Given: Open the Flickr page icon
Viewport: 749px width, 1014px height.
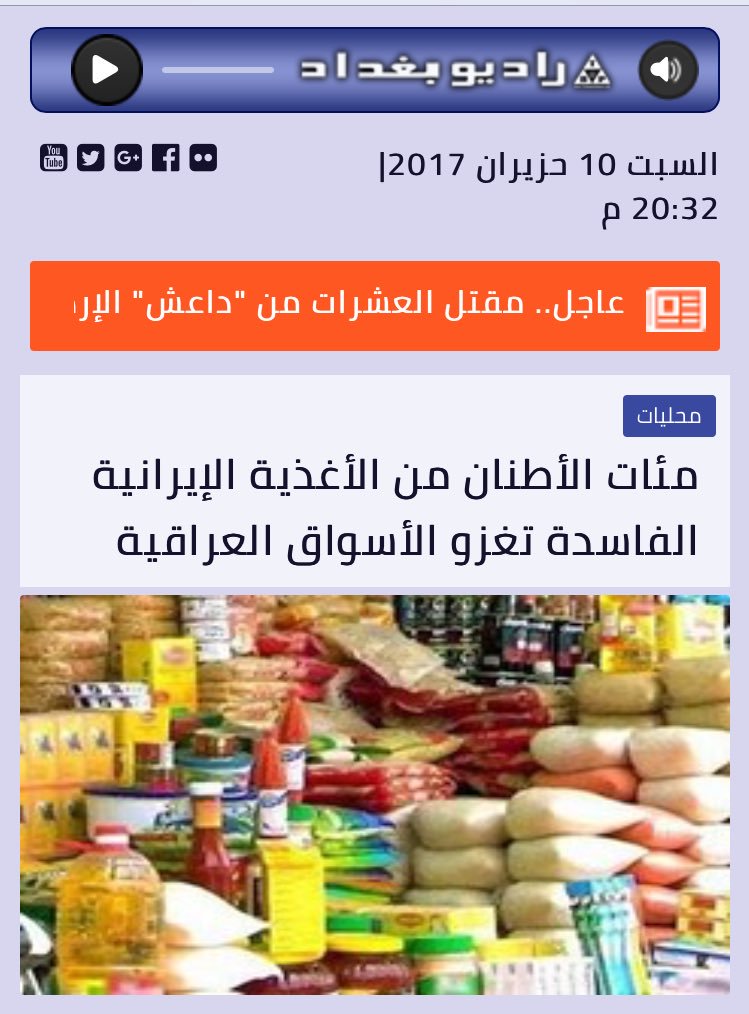Looking at the screenshot, I should tap(203, 158).
